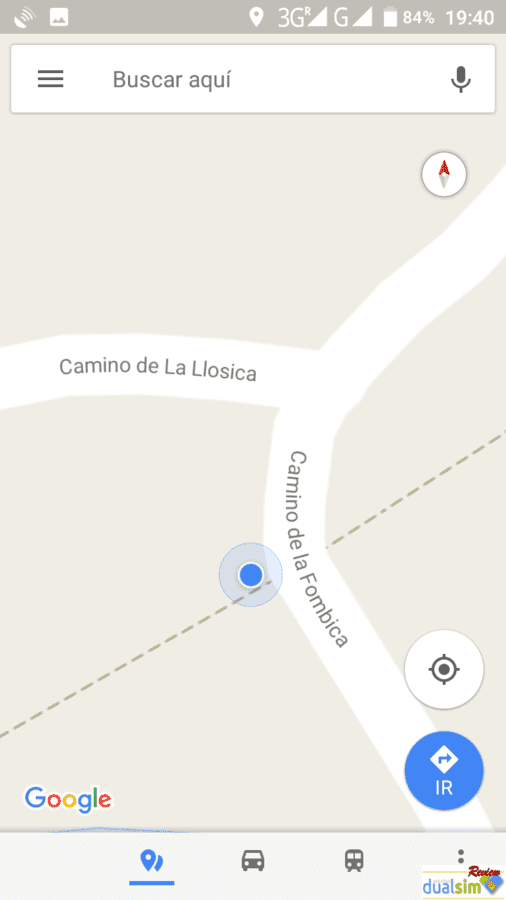Switch to the driving tab

252,861
